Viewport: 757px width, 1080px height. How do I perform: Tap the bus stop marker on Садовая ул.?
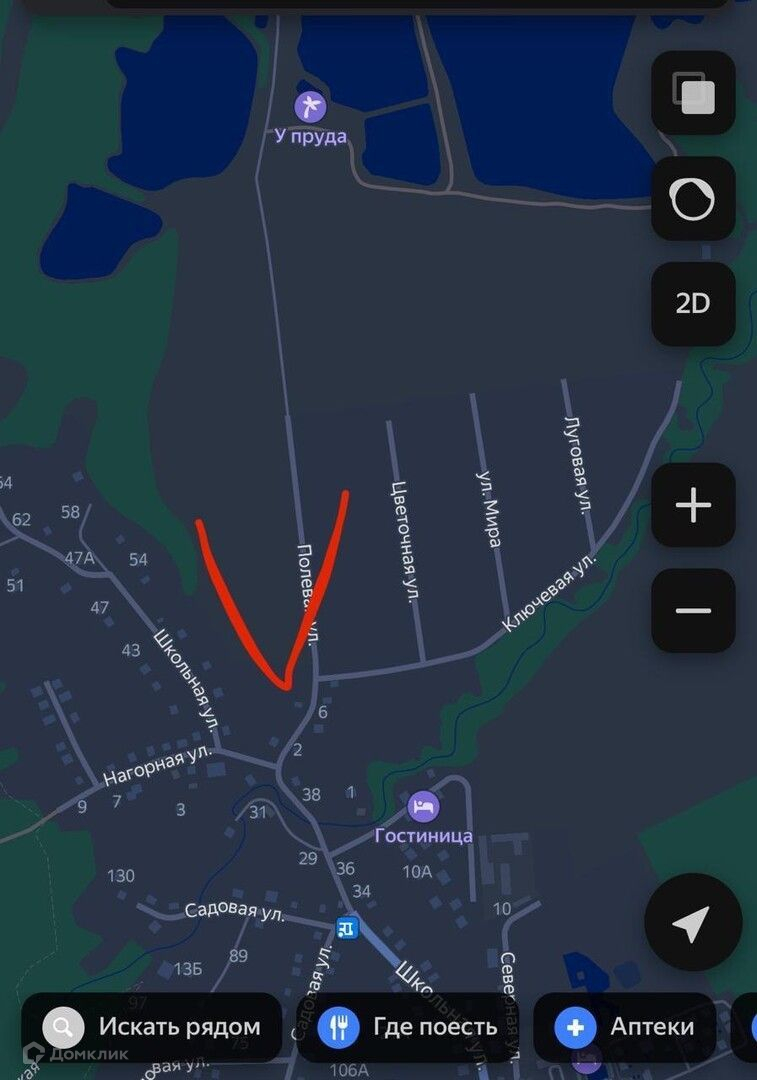(347, 928)
